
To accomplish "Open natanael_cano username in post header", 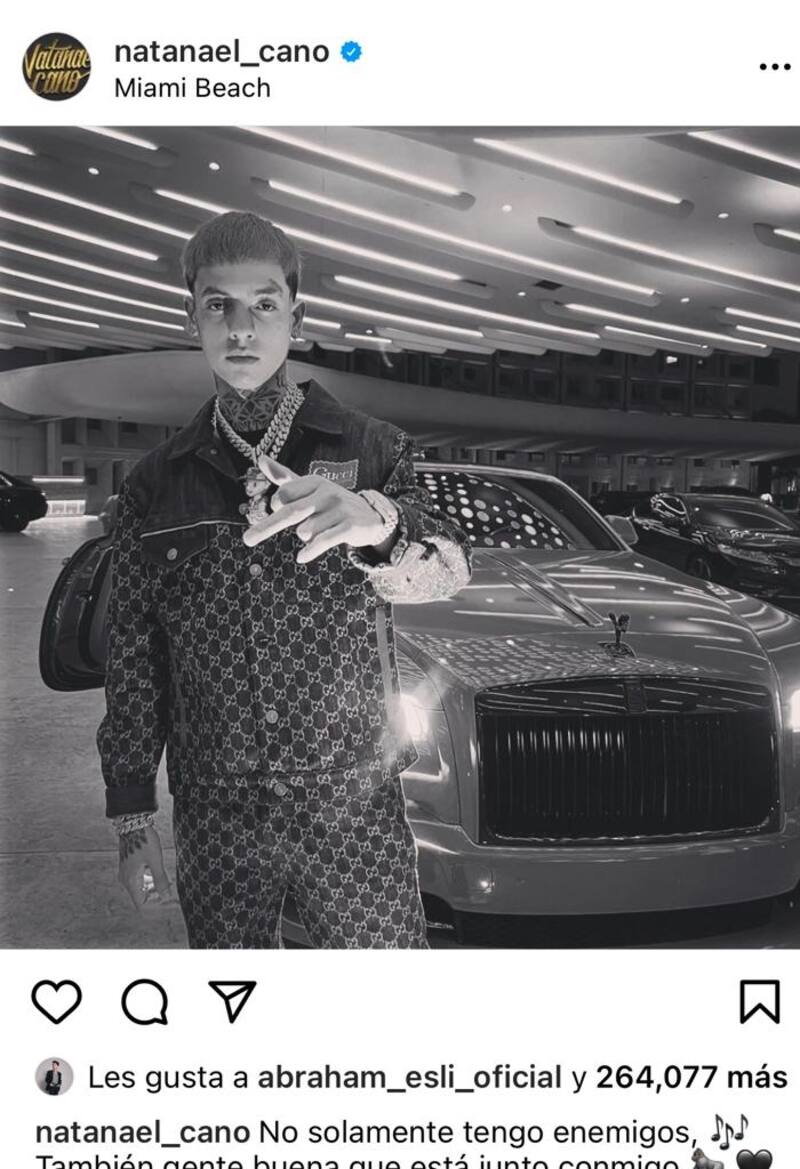I will [221, 52].
